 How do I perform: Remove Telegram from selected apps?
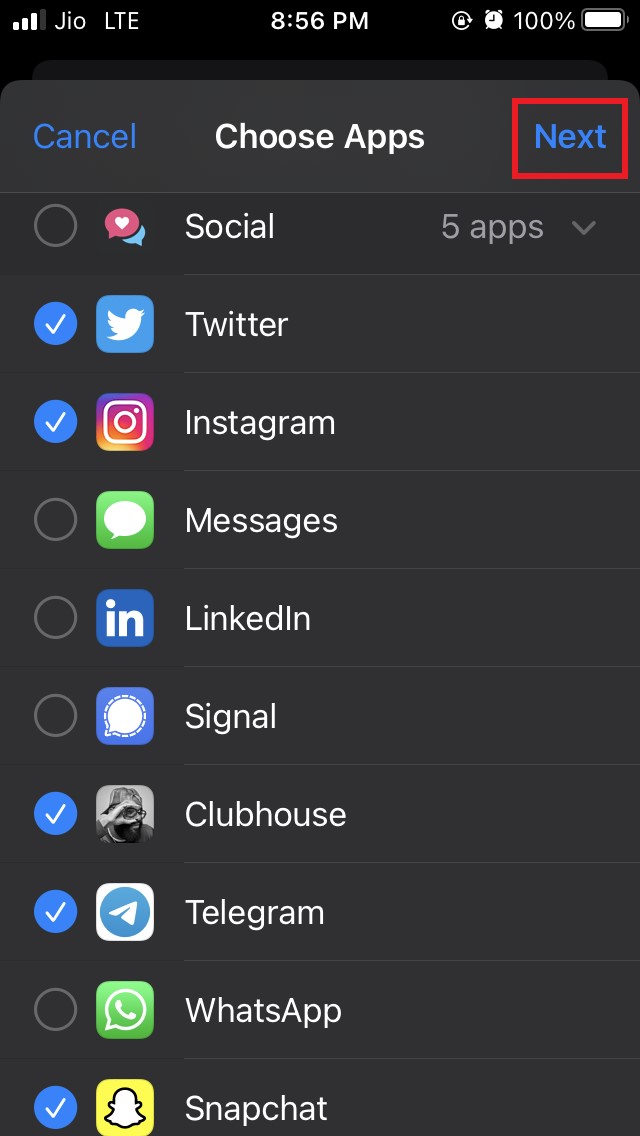coord(55,912)
